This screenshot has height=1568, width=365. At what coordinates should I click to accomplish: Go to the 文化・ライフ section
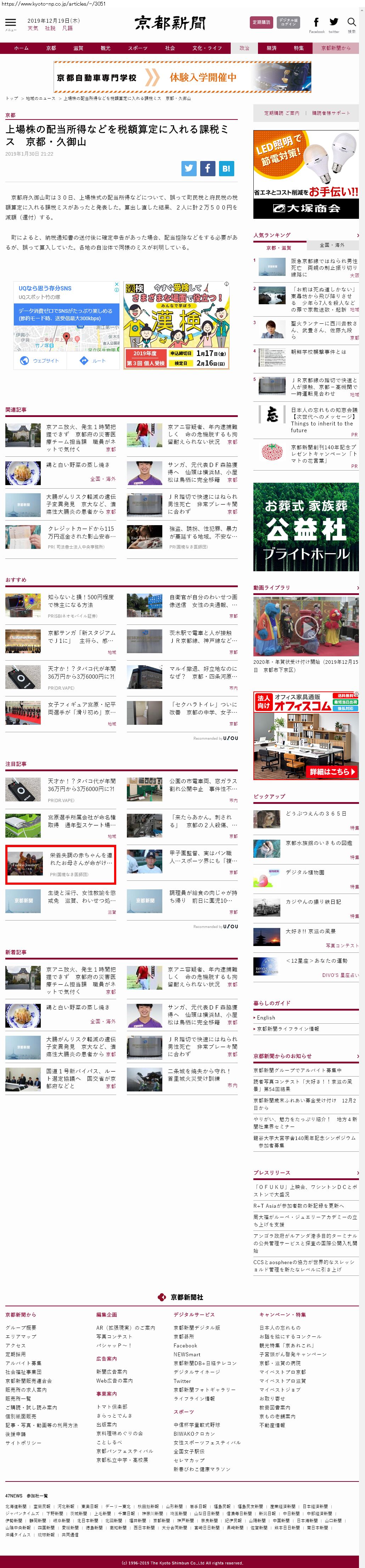207,48
